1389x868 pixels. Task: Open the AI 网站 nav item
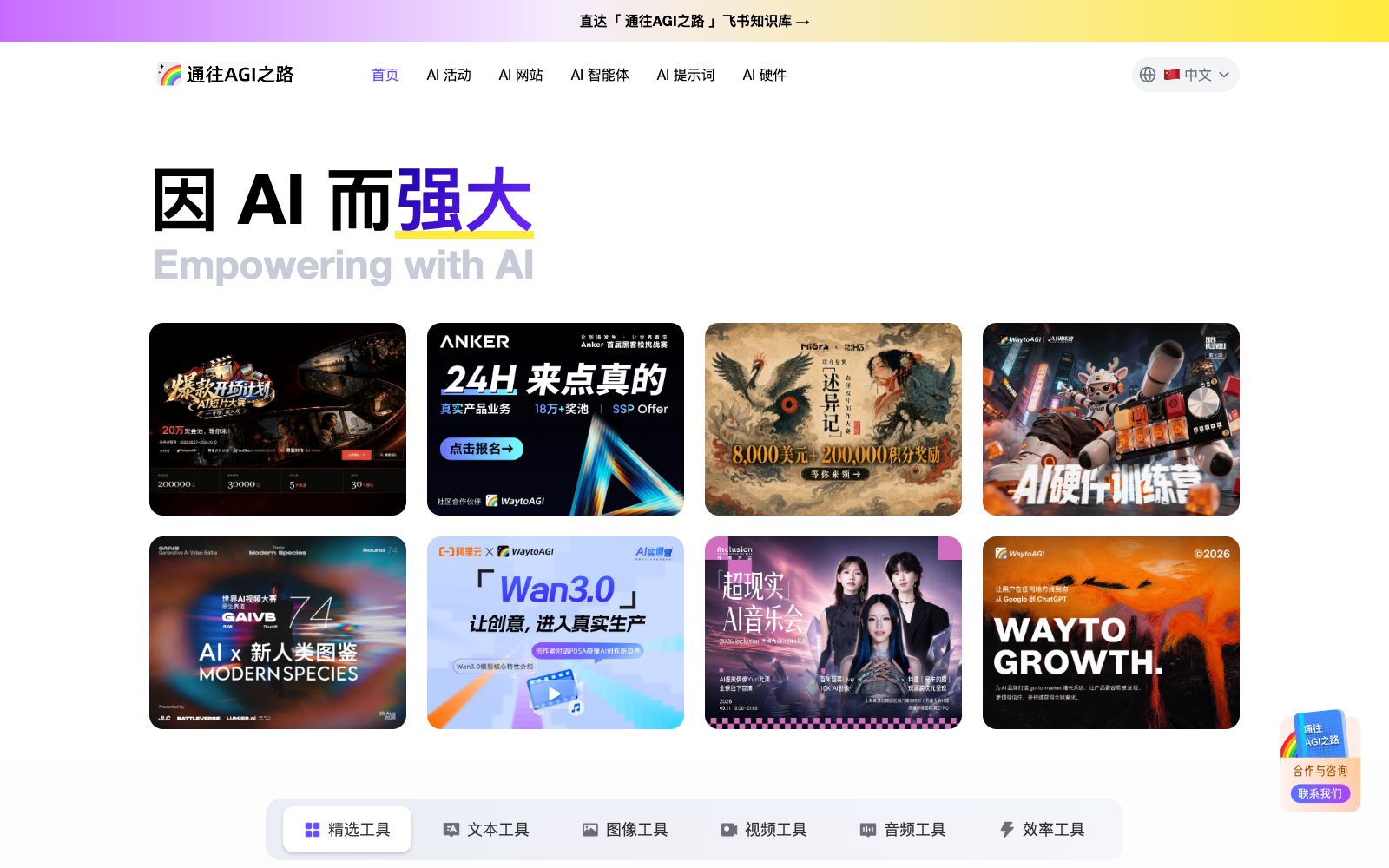pyautogui.click(x=521, y=75)
